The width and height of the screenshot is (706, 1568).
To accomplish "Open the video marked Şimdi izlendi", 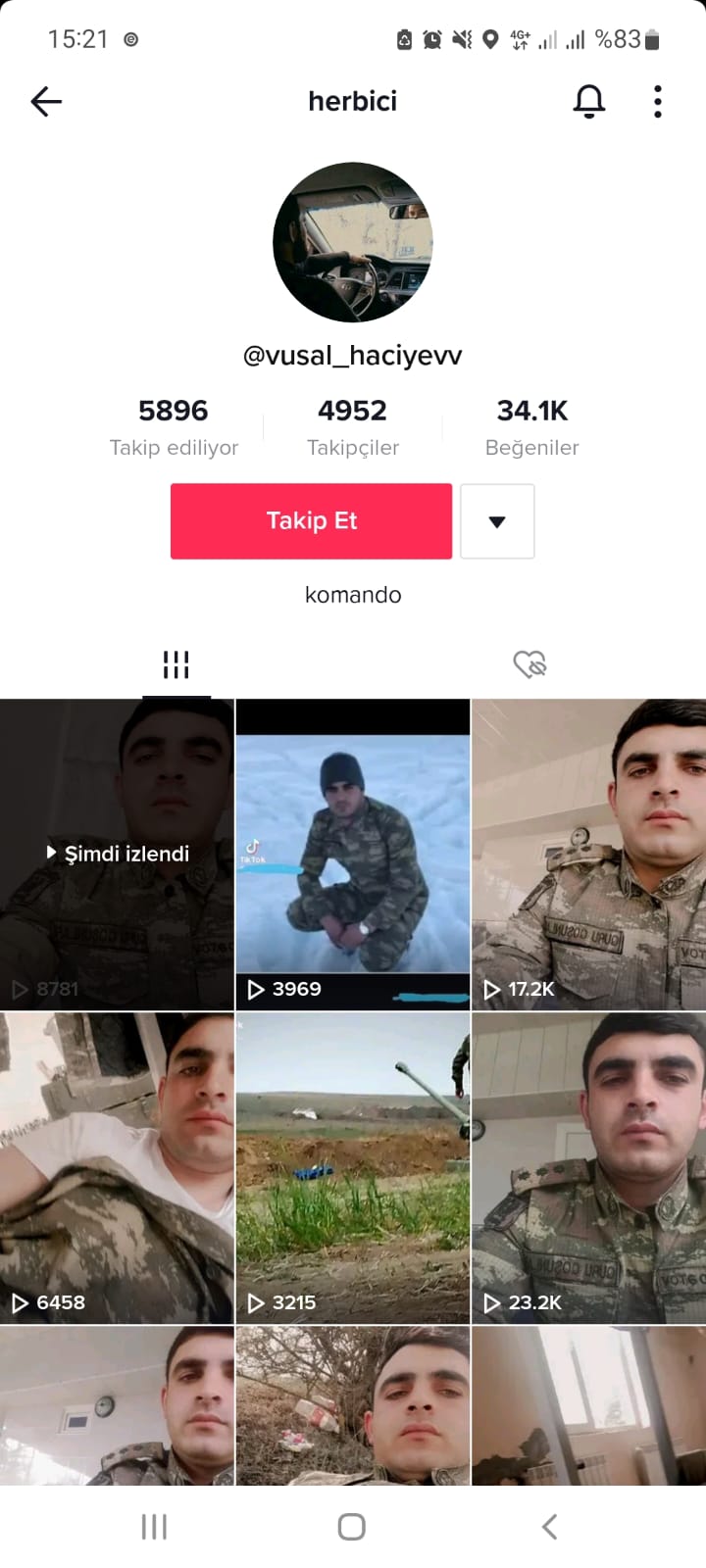I will 117,854.
